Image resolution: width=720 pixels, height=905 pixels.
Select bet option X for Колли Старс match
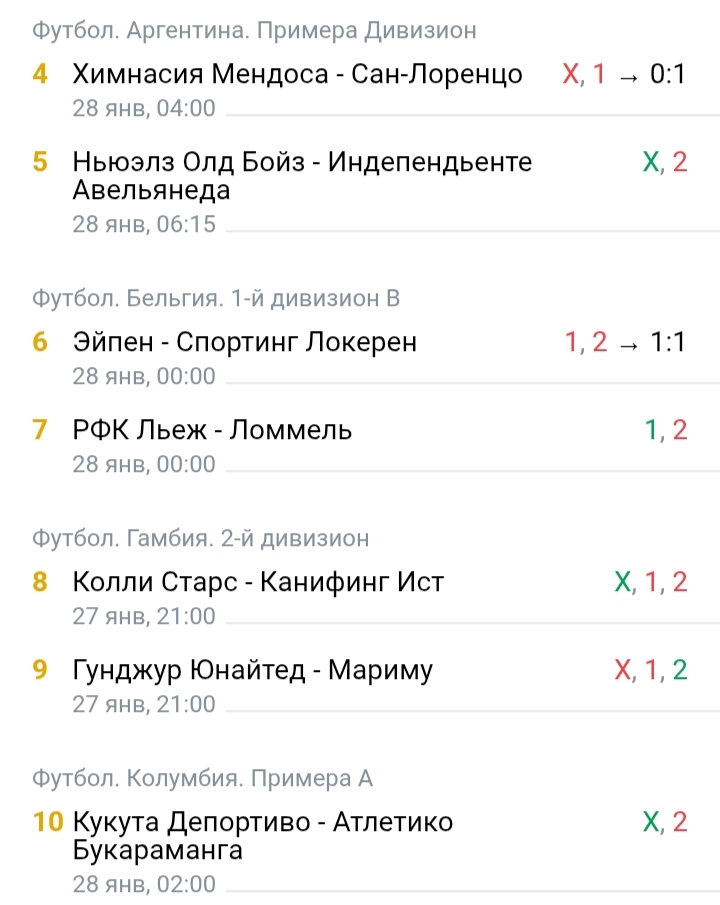[x=622, y=581]
